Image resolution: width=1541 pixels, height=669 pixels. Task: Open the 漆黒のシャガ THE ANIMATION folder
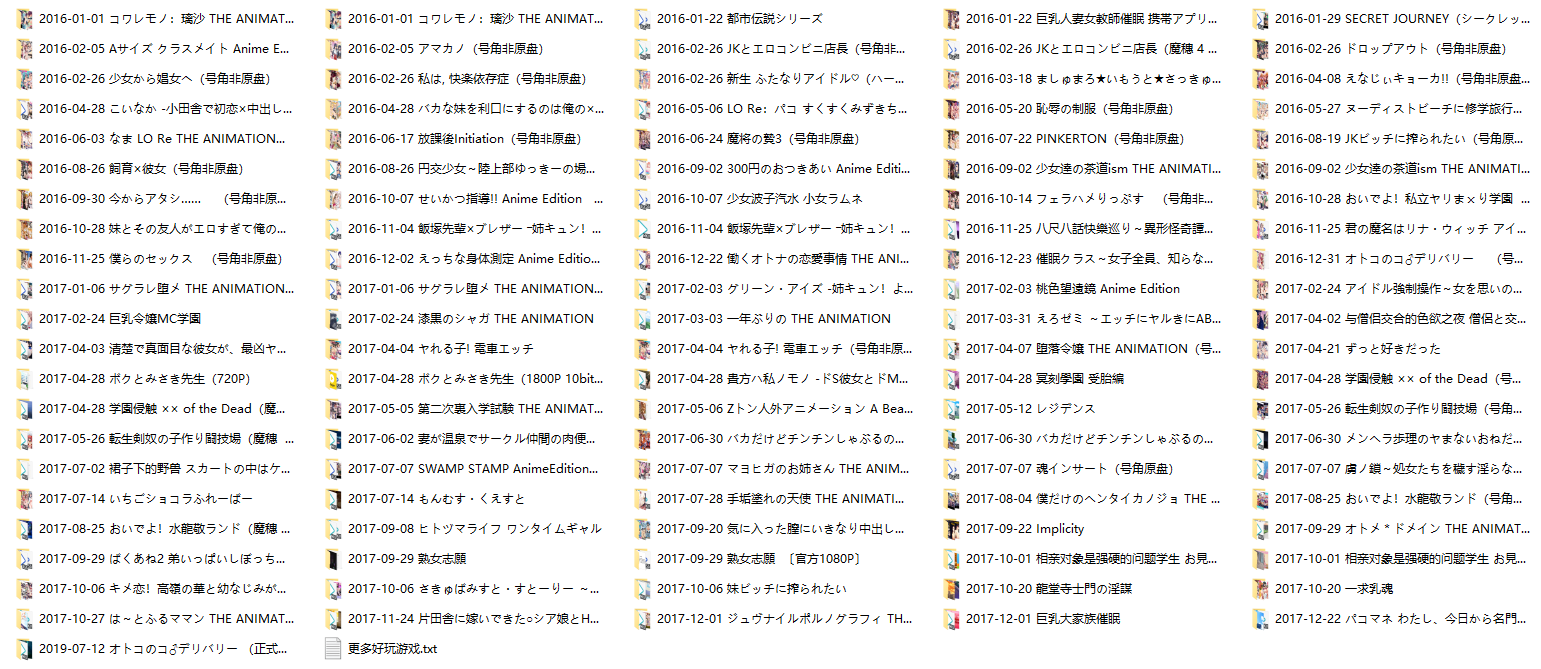[x=470, y=318]
